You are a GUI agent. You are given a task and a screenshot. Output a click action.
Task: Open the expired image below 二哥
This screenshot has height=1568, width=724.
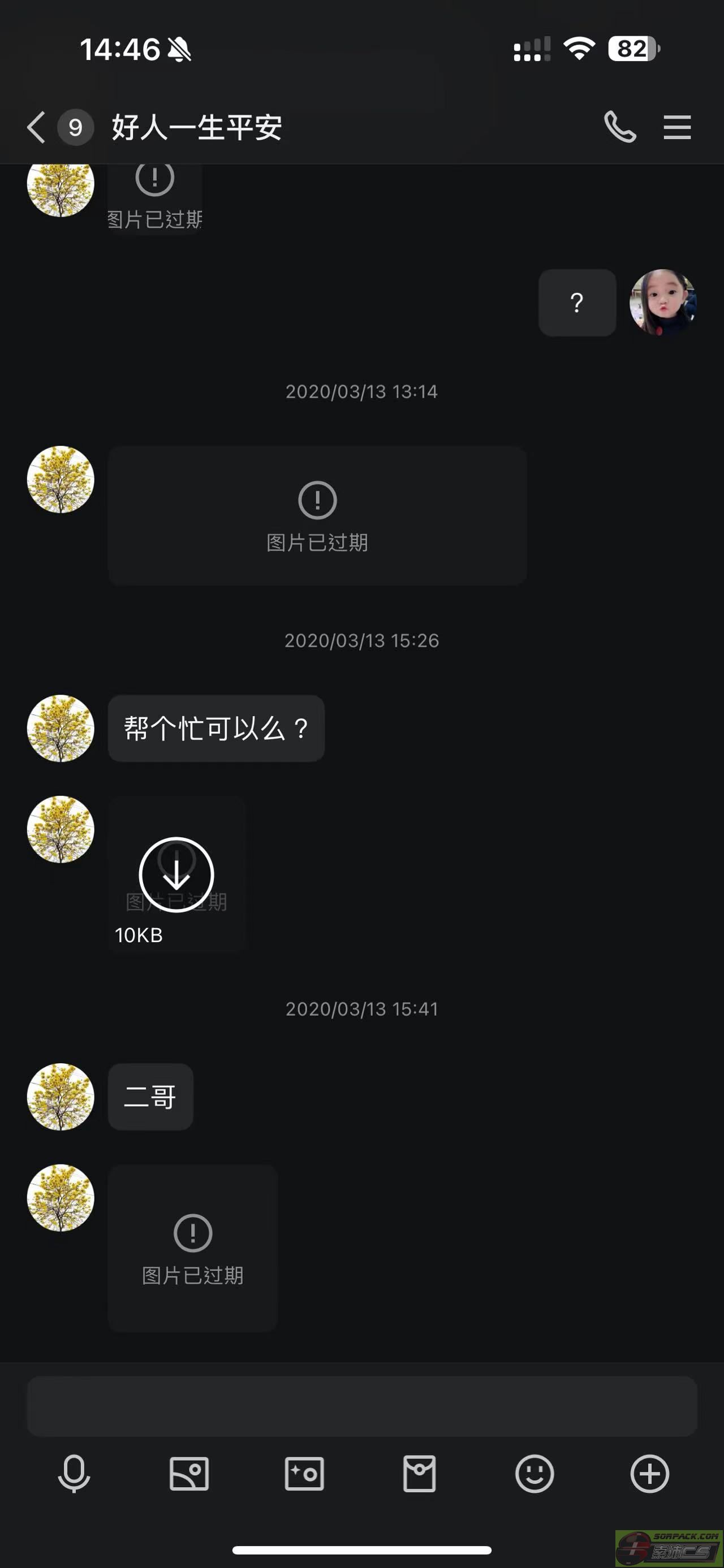(192, 1248)
